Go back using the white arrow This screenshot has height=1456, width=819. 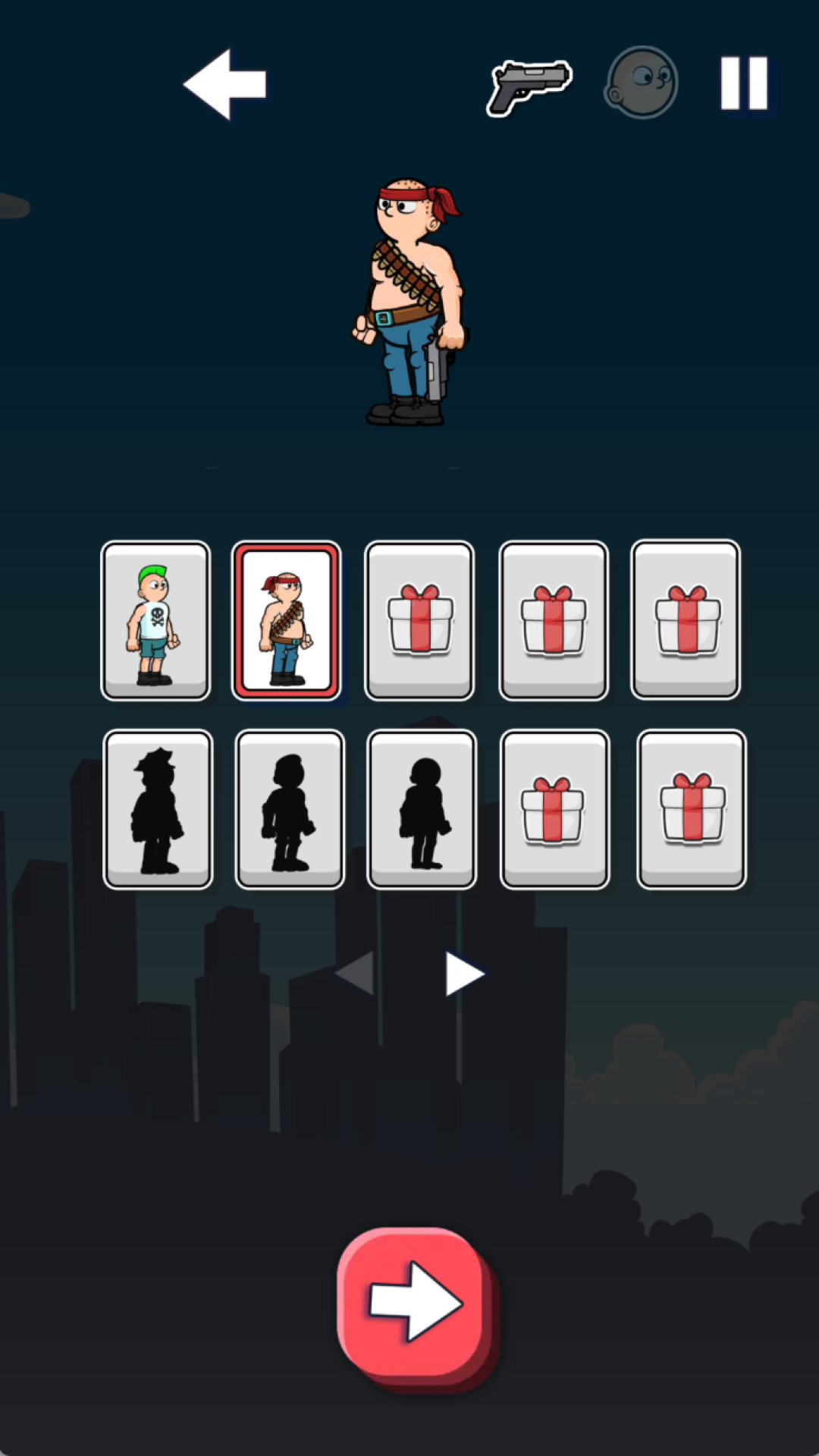click(225, 84)
